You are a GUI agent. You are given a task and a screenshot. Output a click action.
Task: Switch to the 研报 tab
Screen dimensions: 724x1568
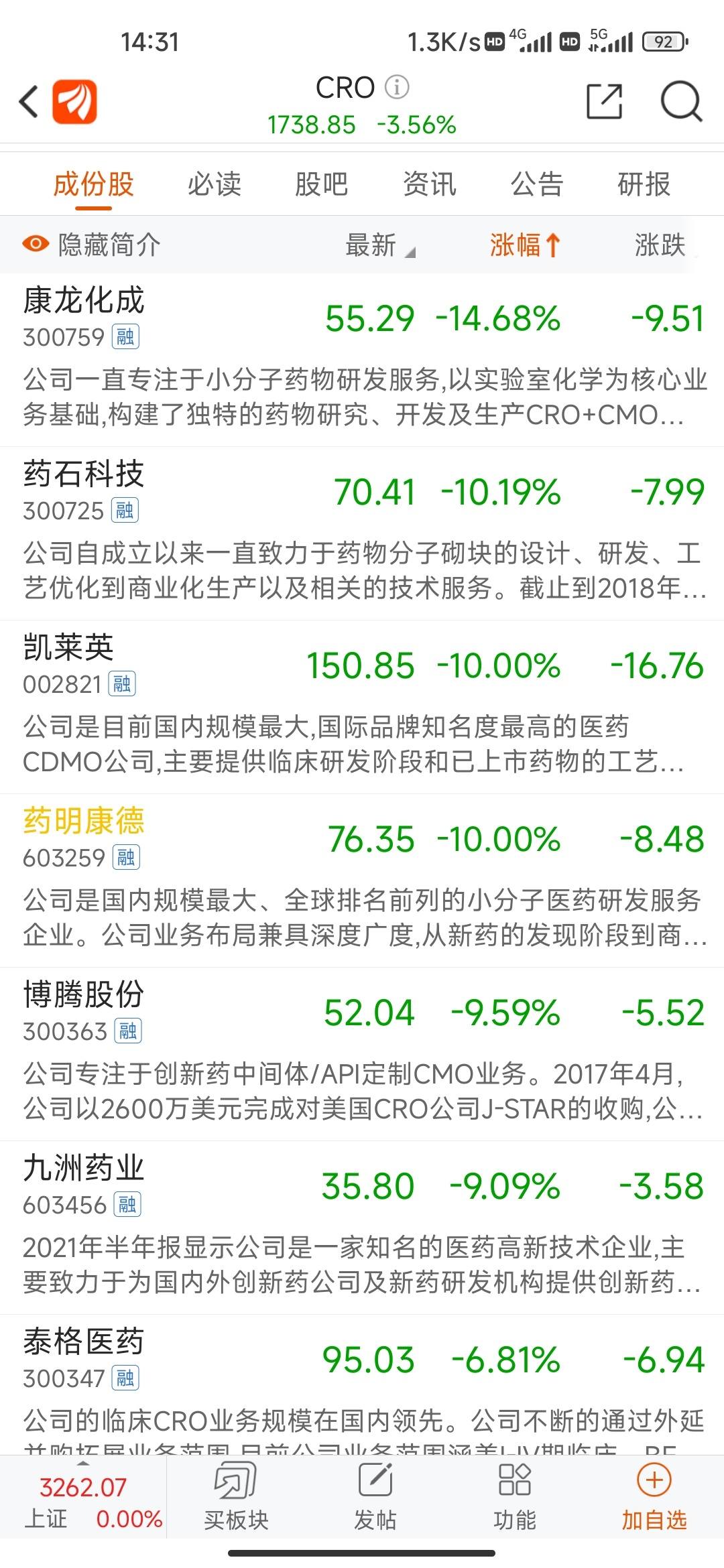[x=644, y=184]
